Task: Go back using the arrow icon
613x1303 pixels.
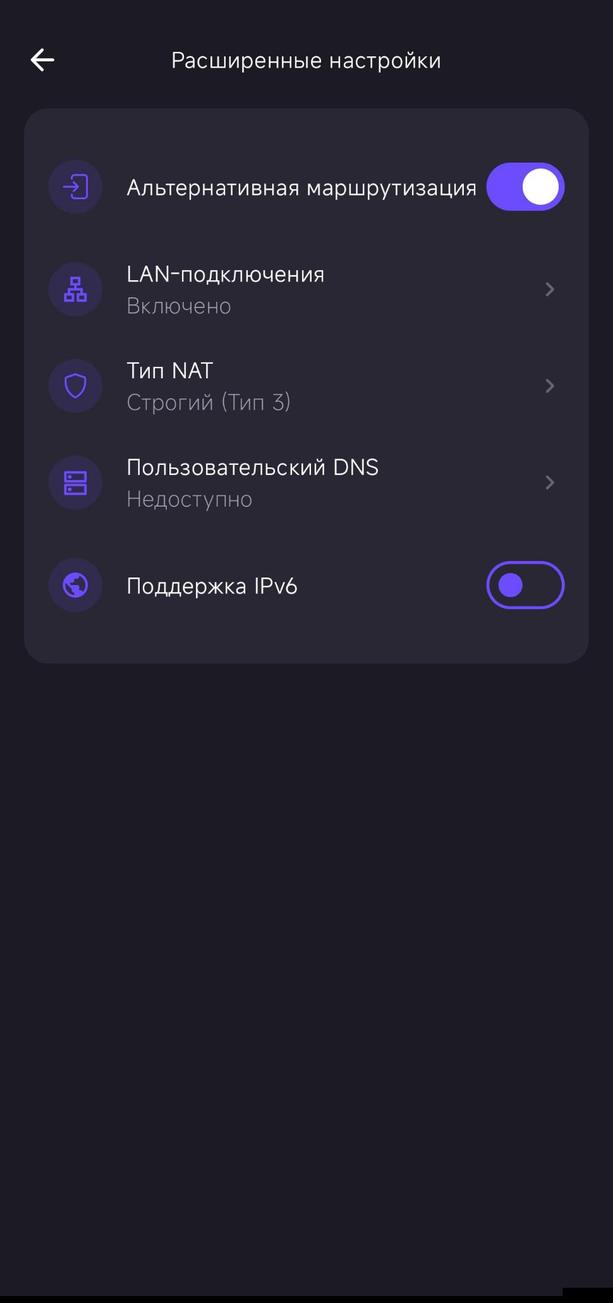Action: [42, 60]
